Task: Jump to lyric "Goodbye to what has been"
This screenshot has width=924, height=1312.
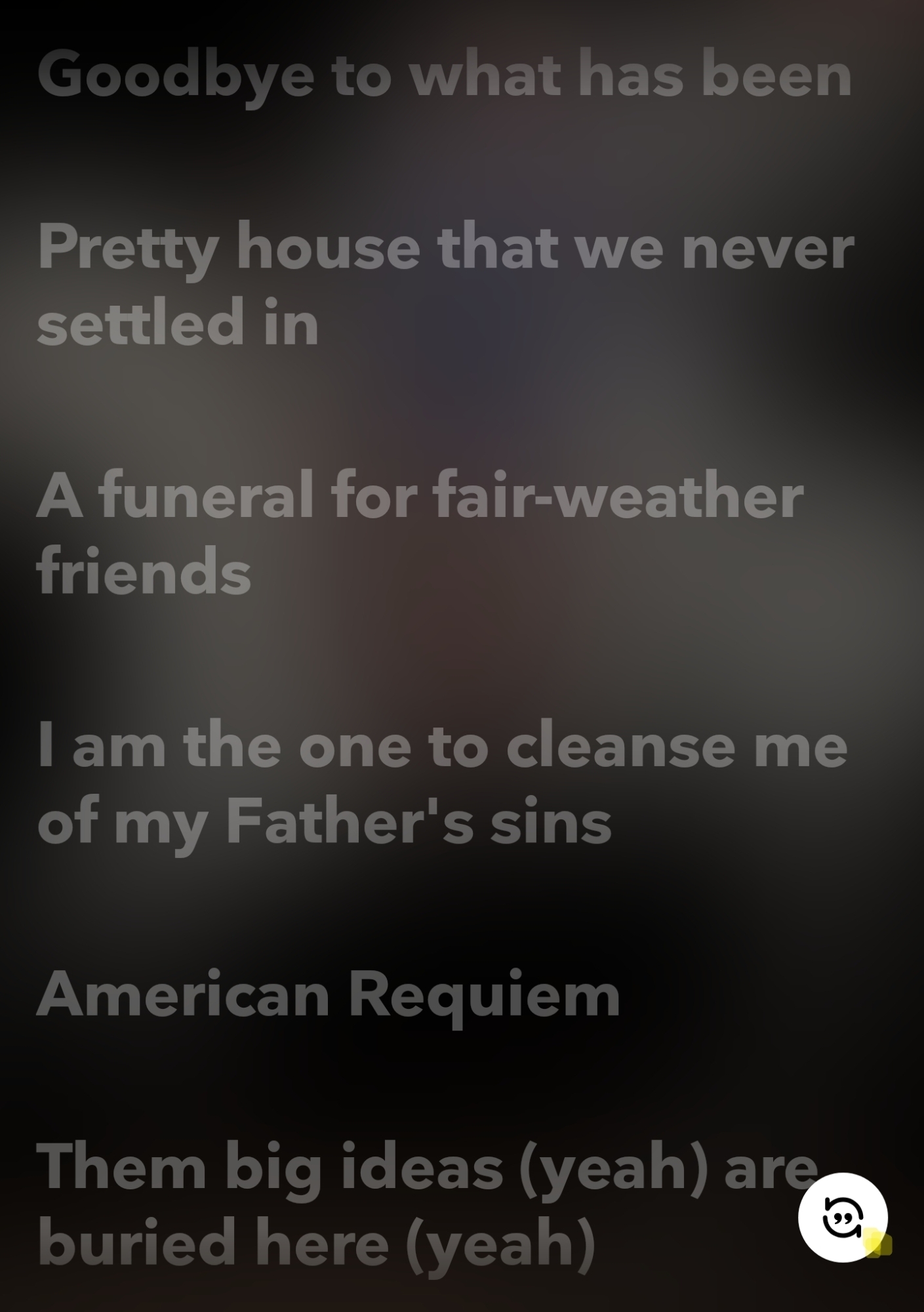Action: [x=445, y=74]
